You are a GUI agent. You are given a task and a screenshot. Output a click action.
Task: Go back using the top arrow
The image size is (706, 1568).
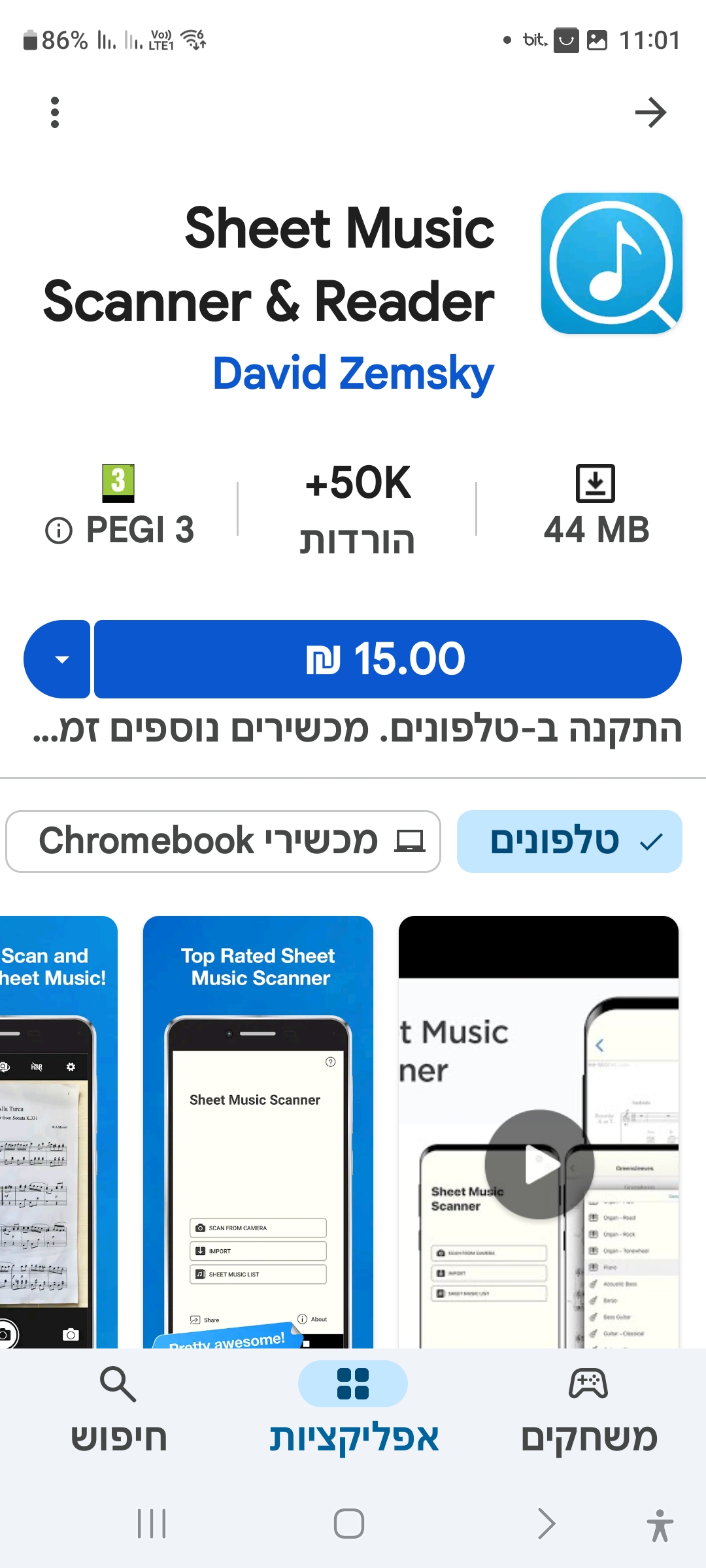click(x=650, y=112)
